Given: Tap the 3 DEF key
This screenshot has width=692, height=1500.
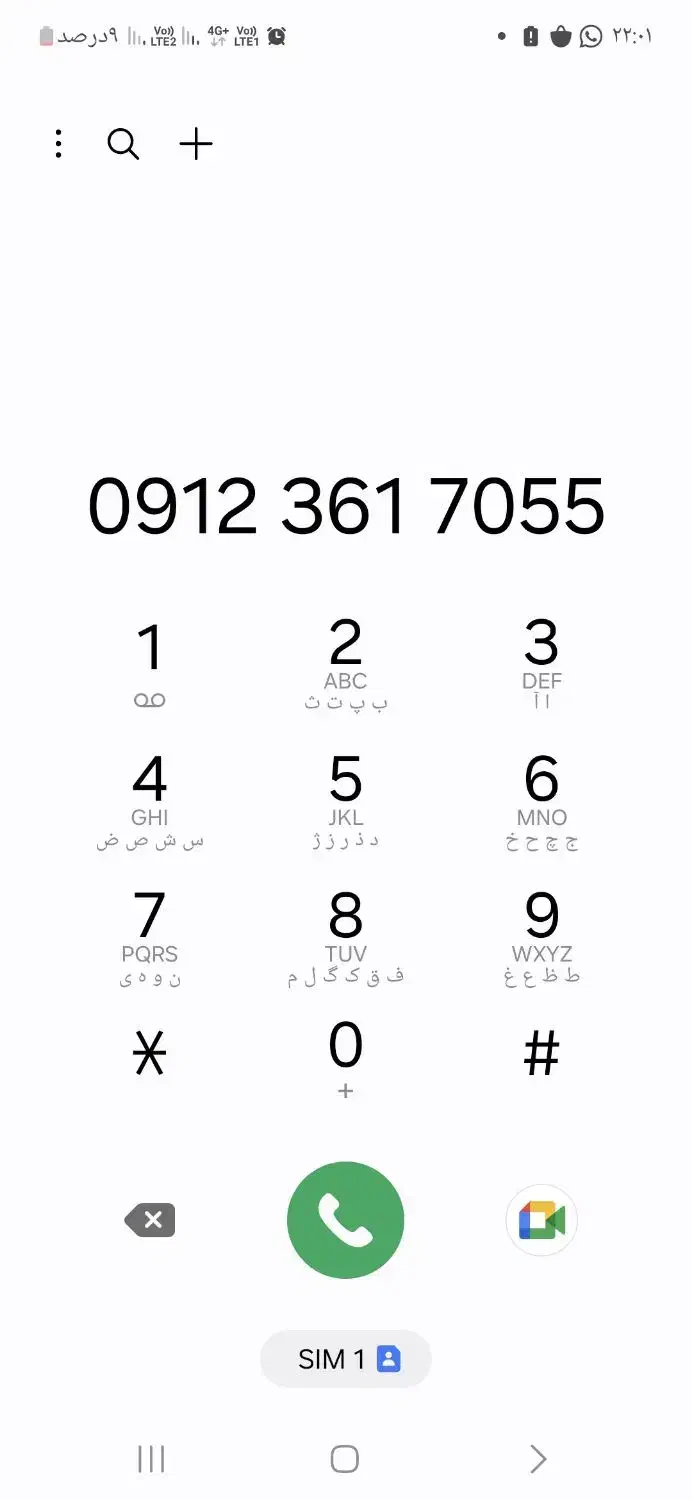Looking at the screenshot, I should (541, 662).
